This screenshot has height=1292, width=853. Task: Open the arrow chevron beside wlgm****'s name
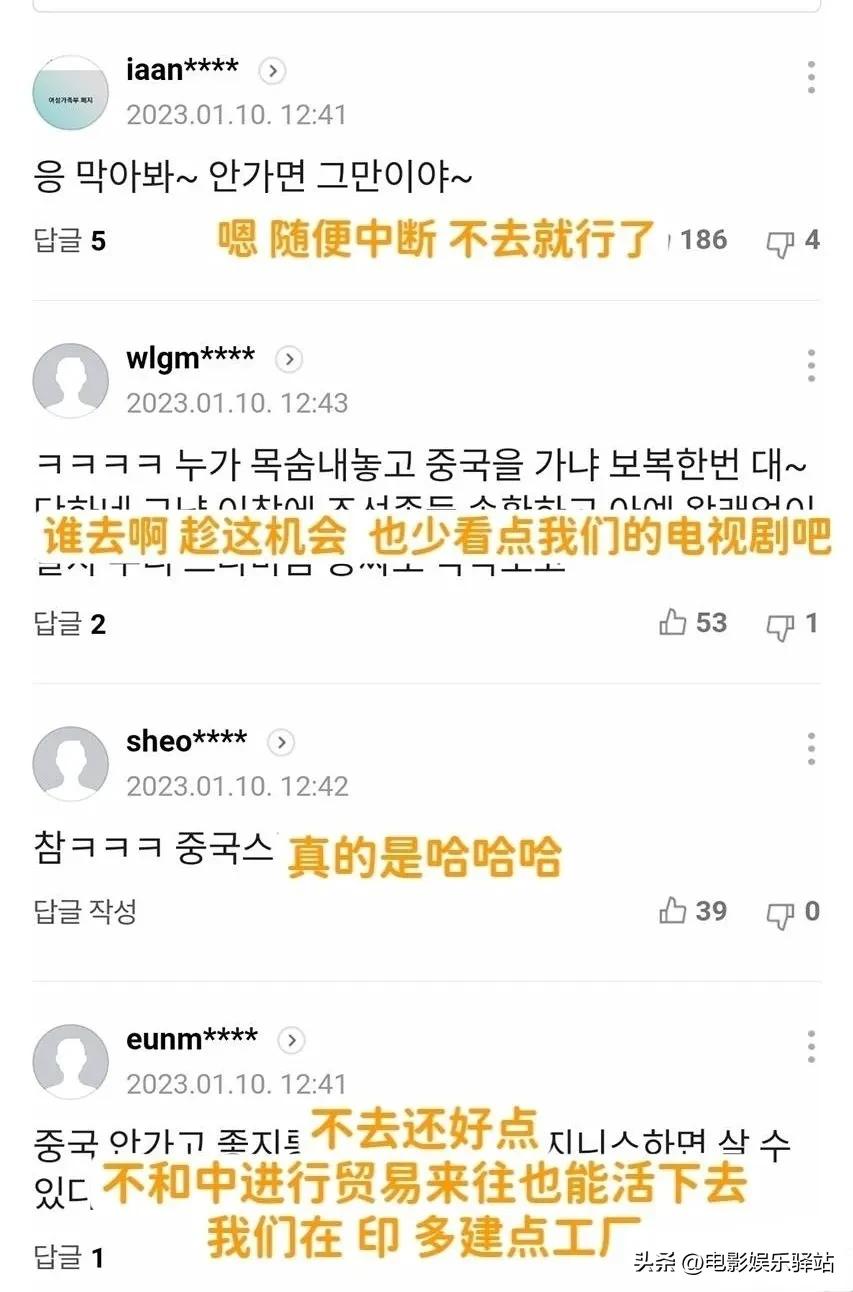288,359
